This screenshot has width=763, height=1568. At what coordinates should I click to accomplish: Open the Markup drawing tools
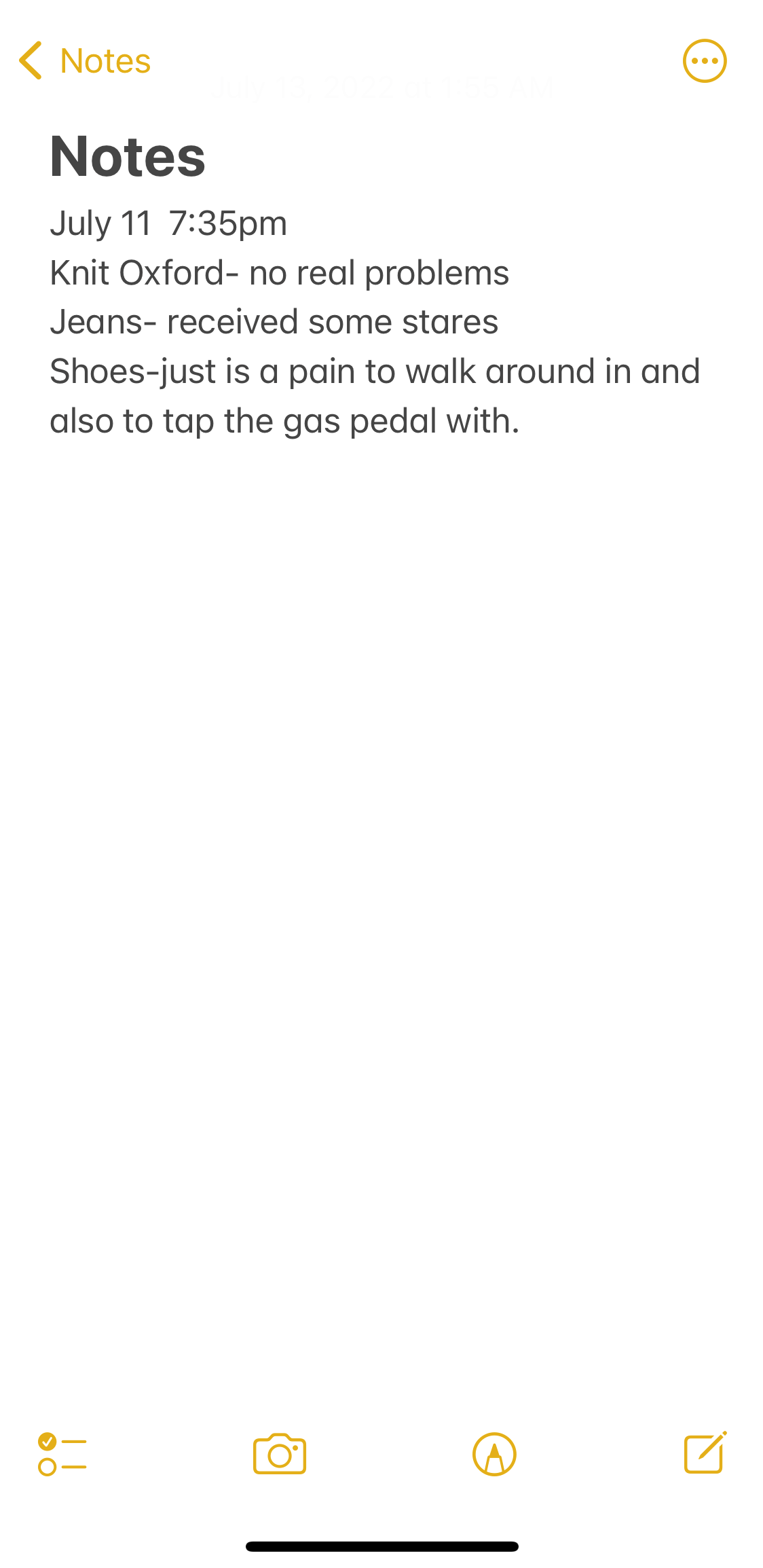pos(494,1454)
